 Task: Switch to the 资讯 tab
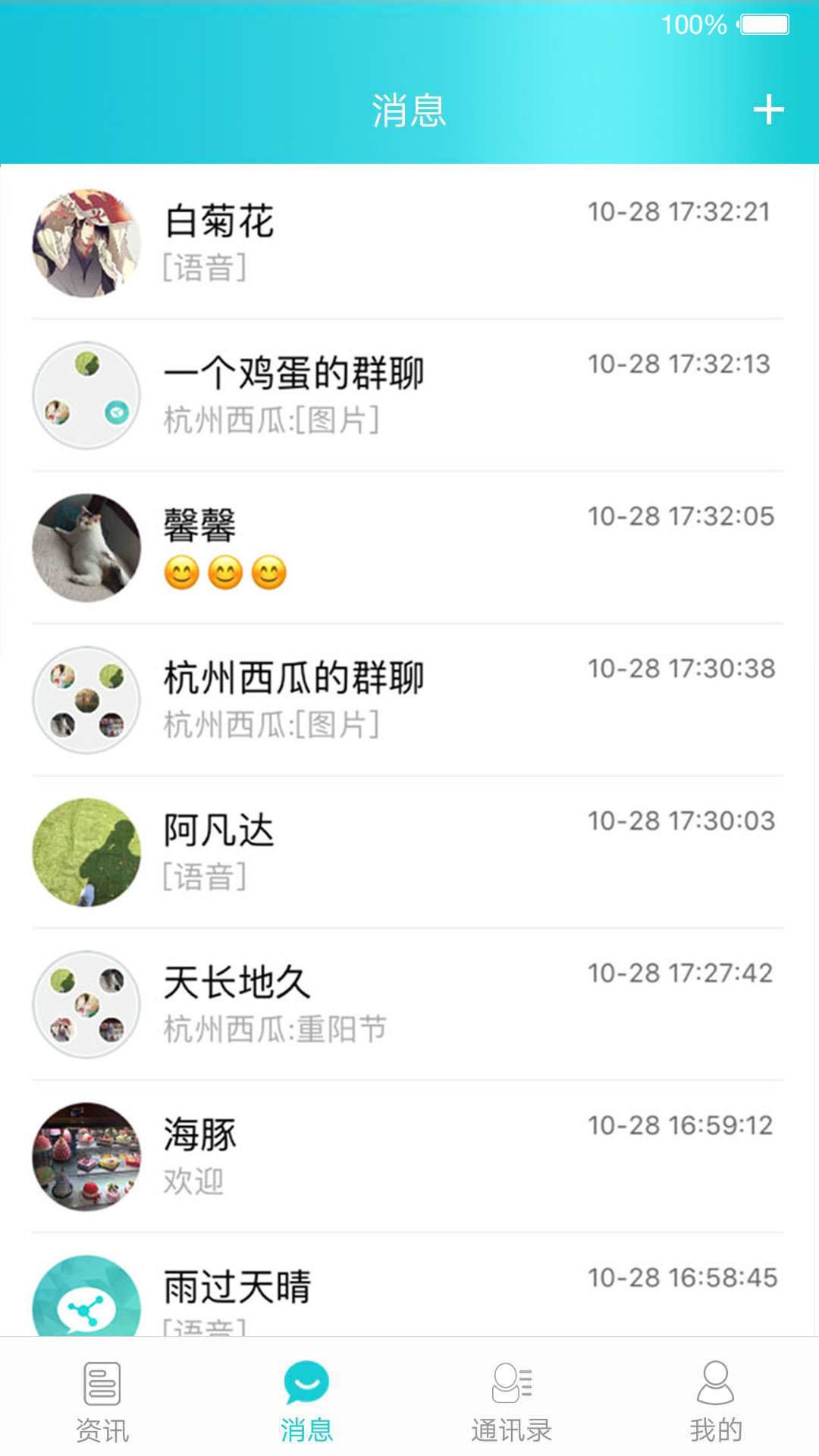click(x=102, y=1400)
